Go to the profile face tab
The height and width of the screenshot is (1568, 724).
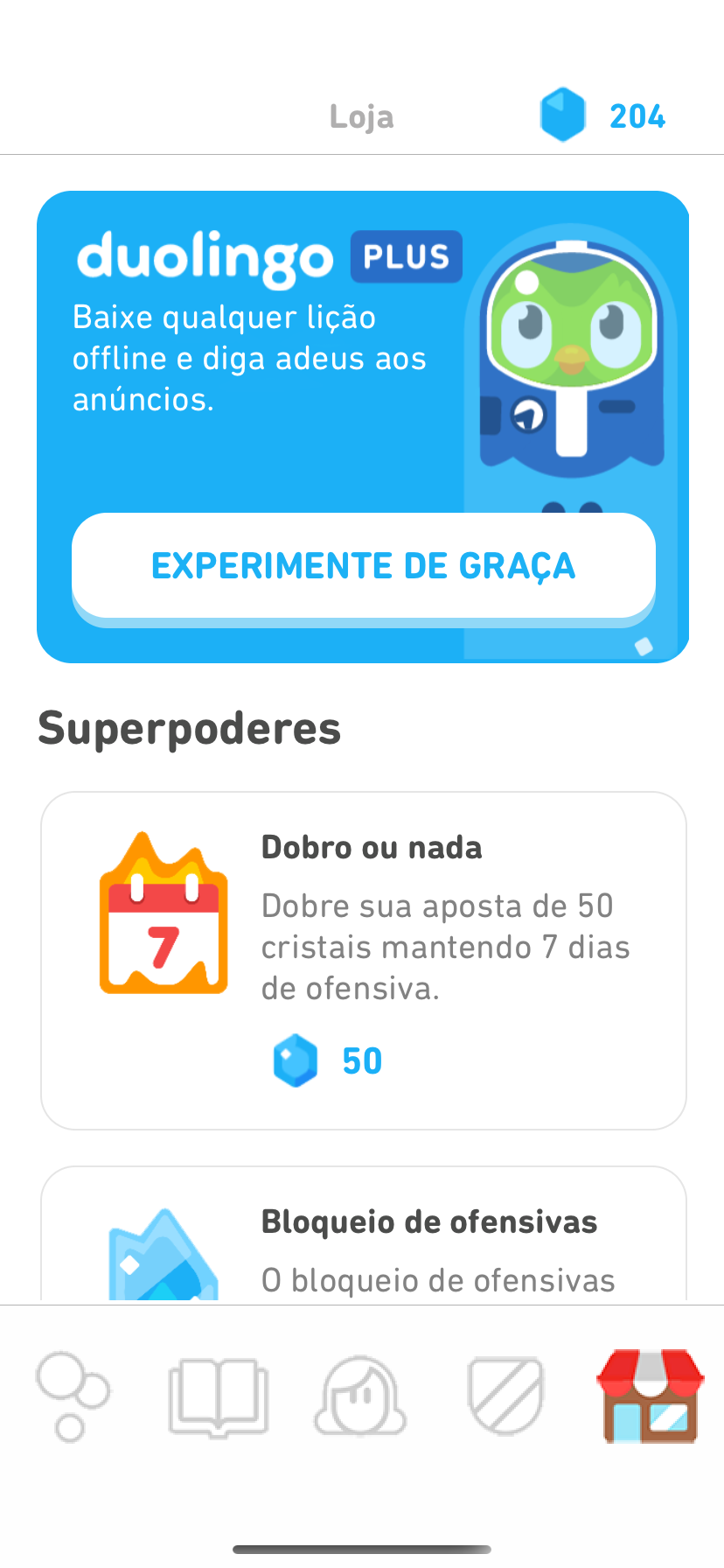(360, 1396)
